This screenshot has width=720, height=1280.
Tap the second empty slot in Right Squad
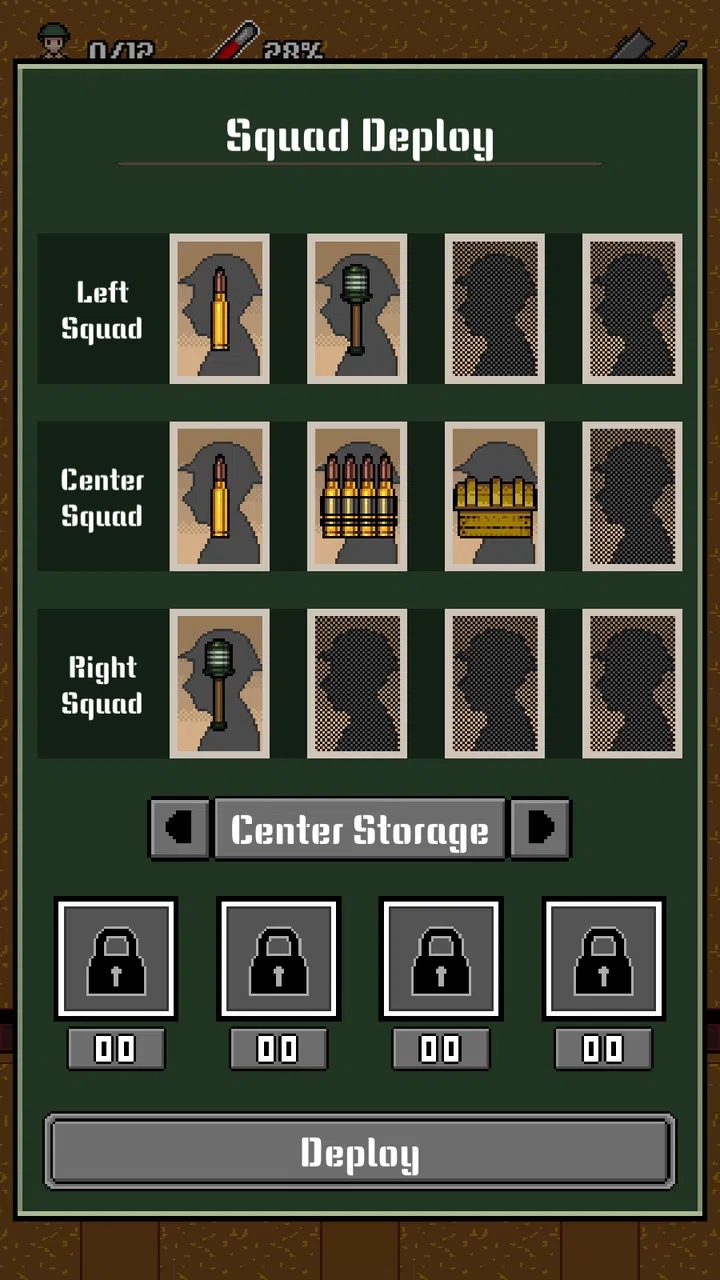pos(357,684)
